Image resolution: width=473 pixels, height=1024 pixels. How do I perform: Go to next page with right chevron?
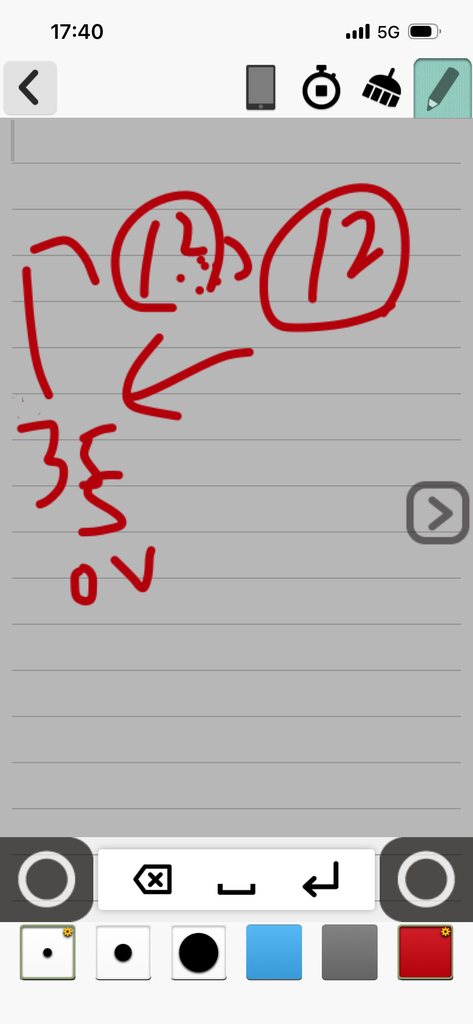pos(438,513)
